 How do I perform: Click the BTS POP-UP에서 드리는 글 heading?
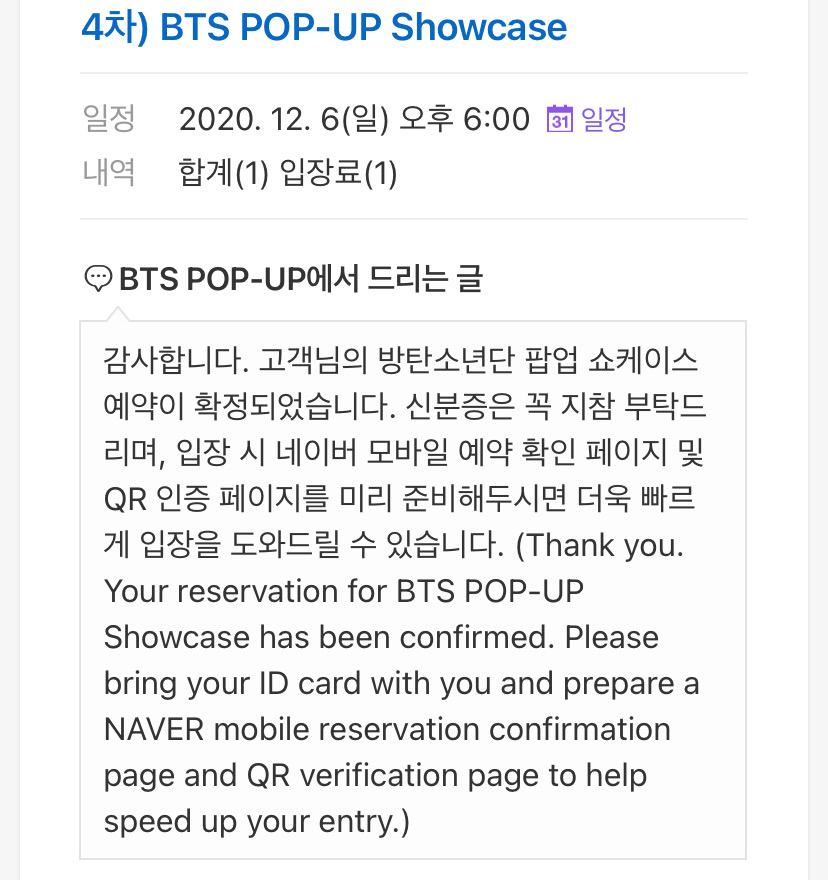(298, 278)
